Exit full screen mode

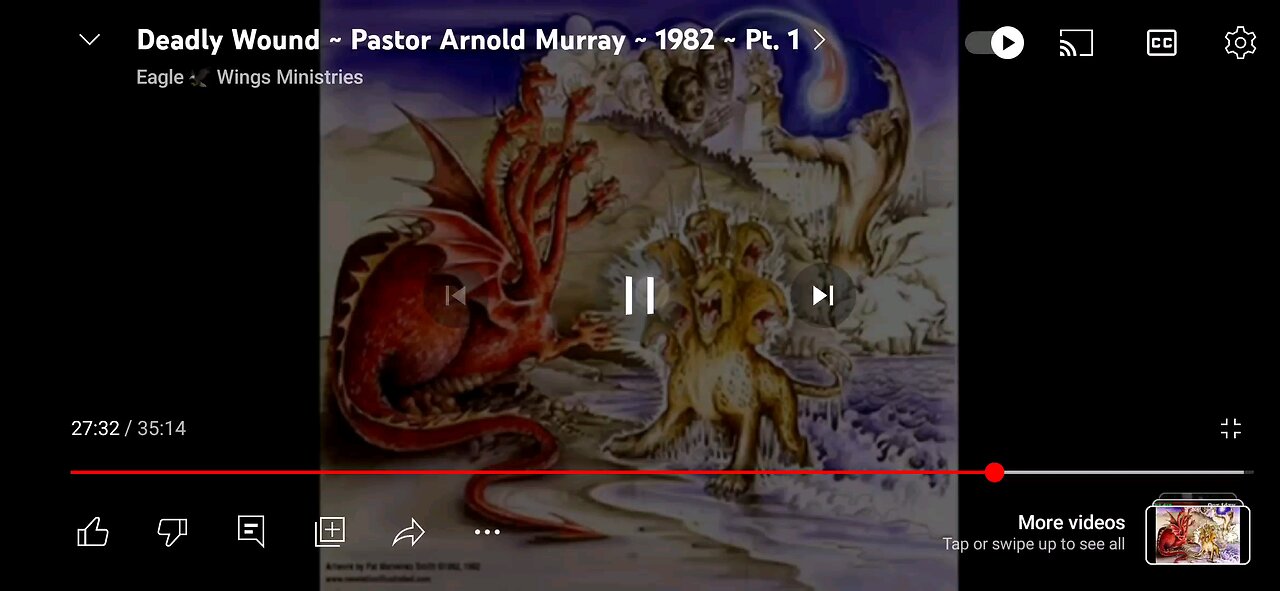[1231, 429]
